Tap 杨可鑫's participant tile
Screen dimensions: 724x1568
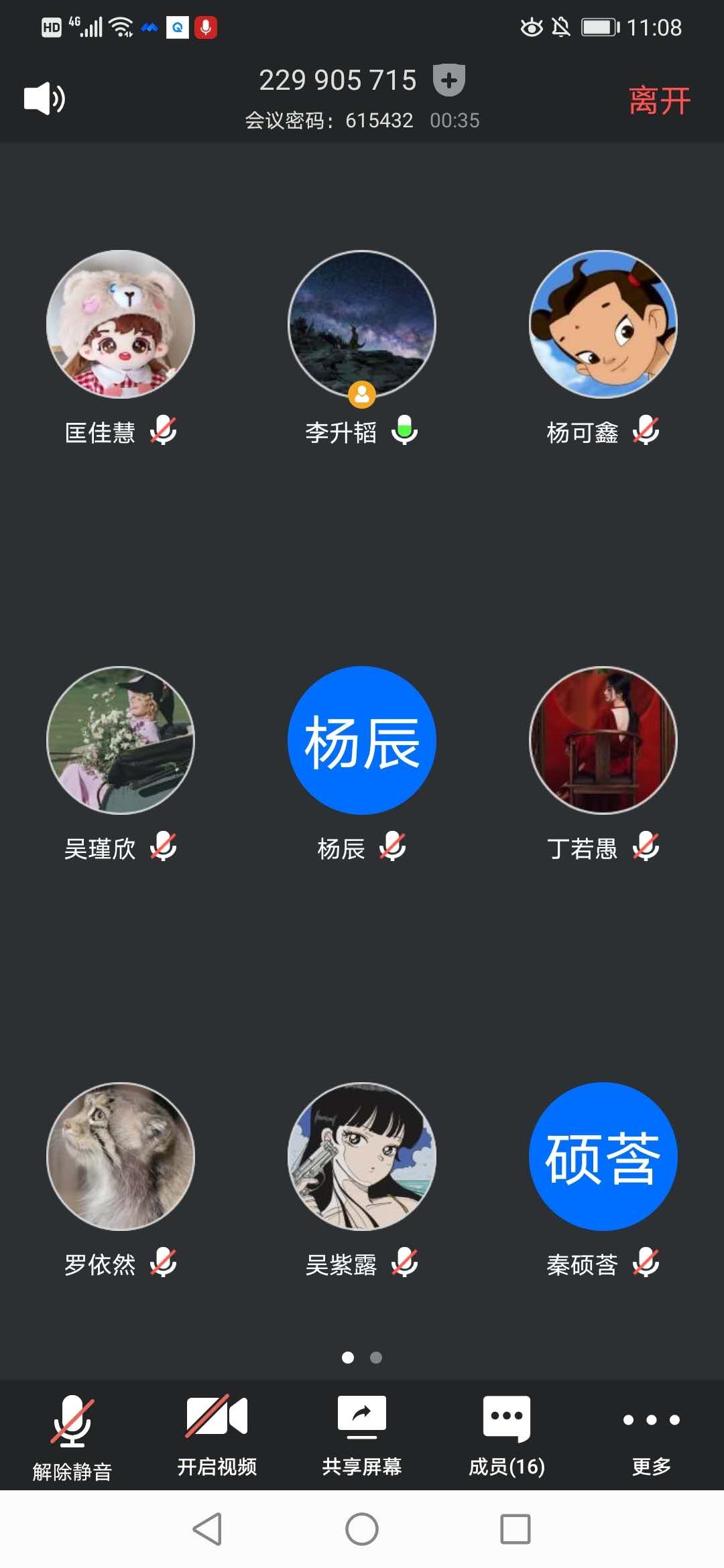tap(603, 324)
